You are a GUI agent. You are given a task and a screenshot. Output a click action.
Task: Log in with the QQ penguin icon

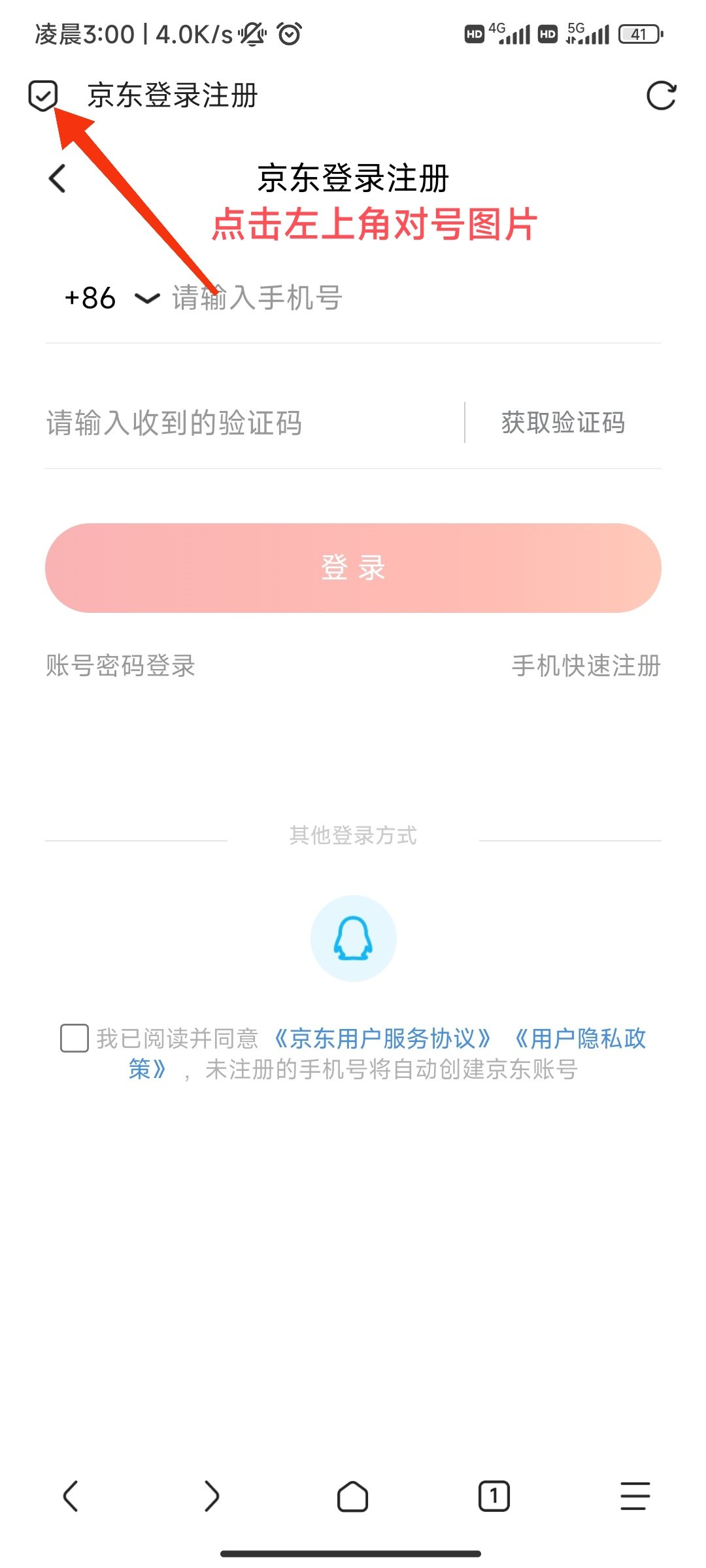point(353,938)
